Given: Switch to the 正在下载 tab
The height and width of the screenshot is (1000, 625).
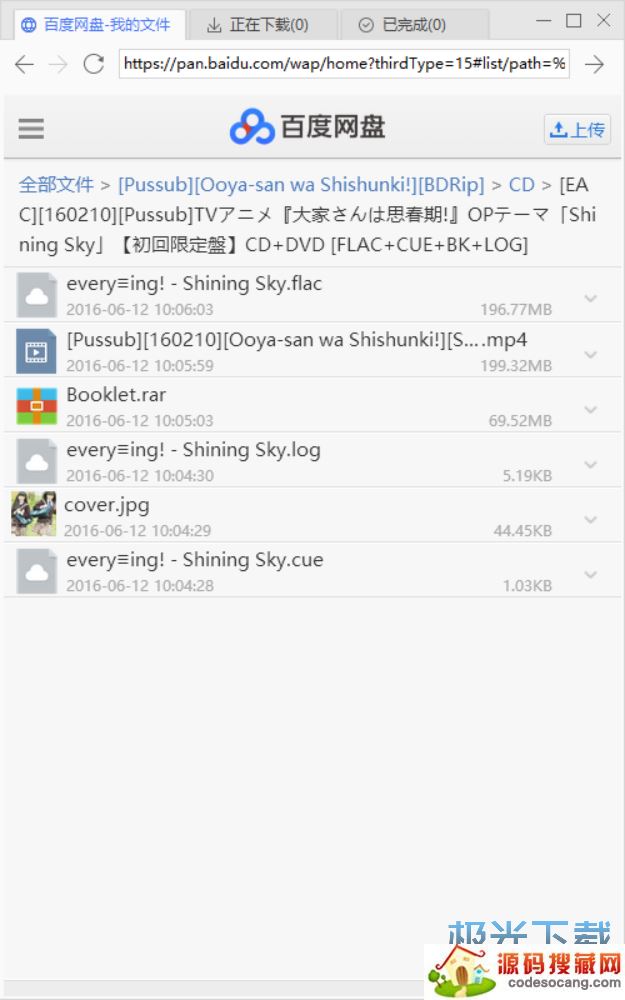Looking at the screenshot, I should point(258,24).
